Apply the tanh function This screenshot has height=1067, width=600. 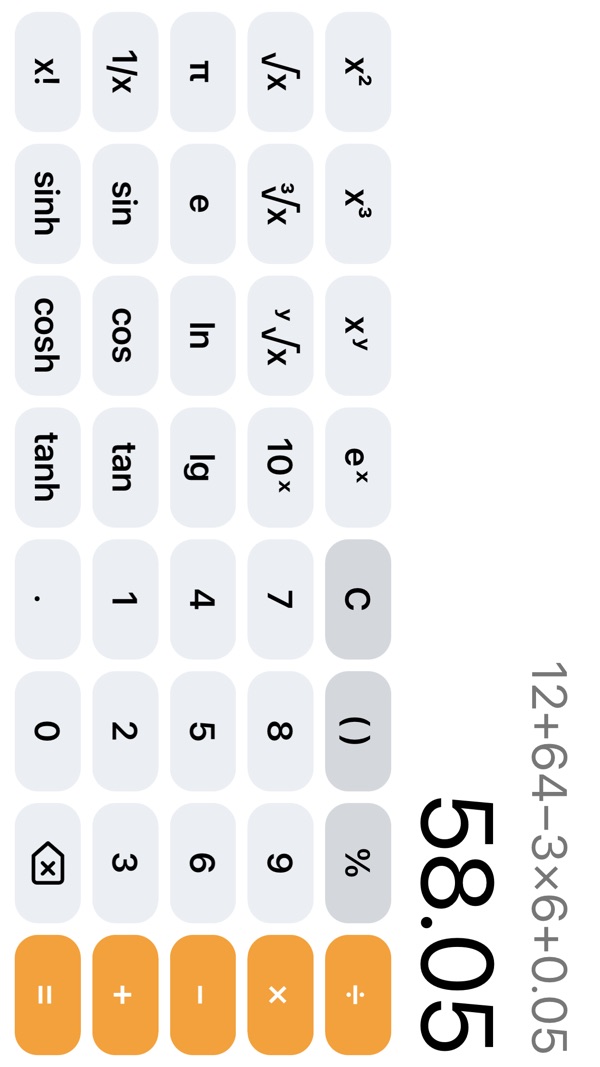coord(47,467)
